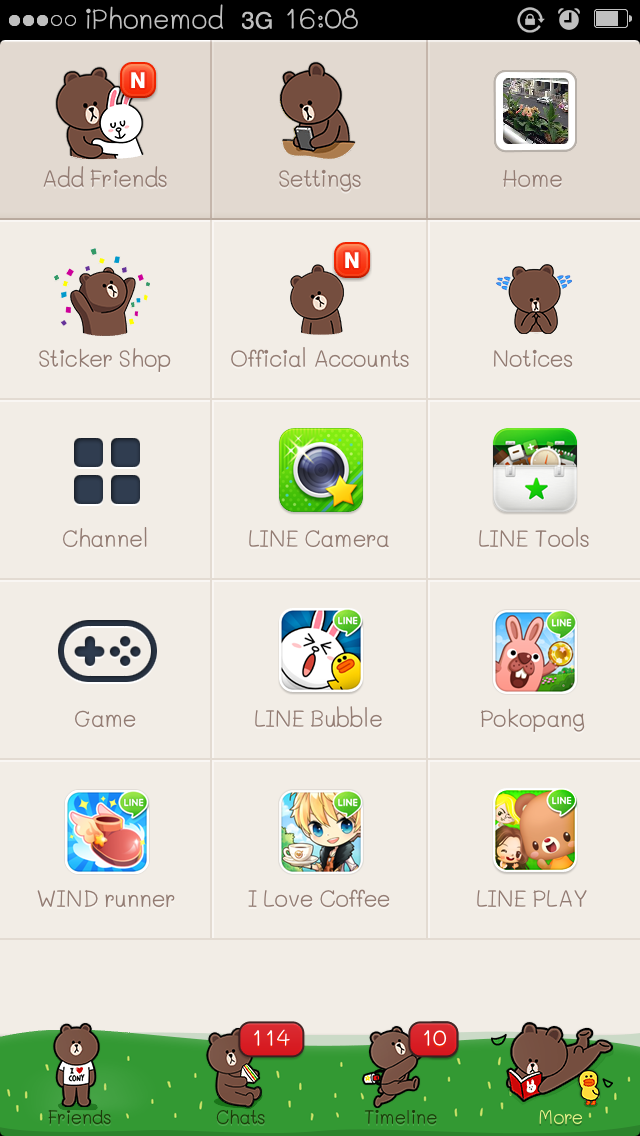
Task: Open I Love Coffee
Action: point(319,849)
